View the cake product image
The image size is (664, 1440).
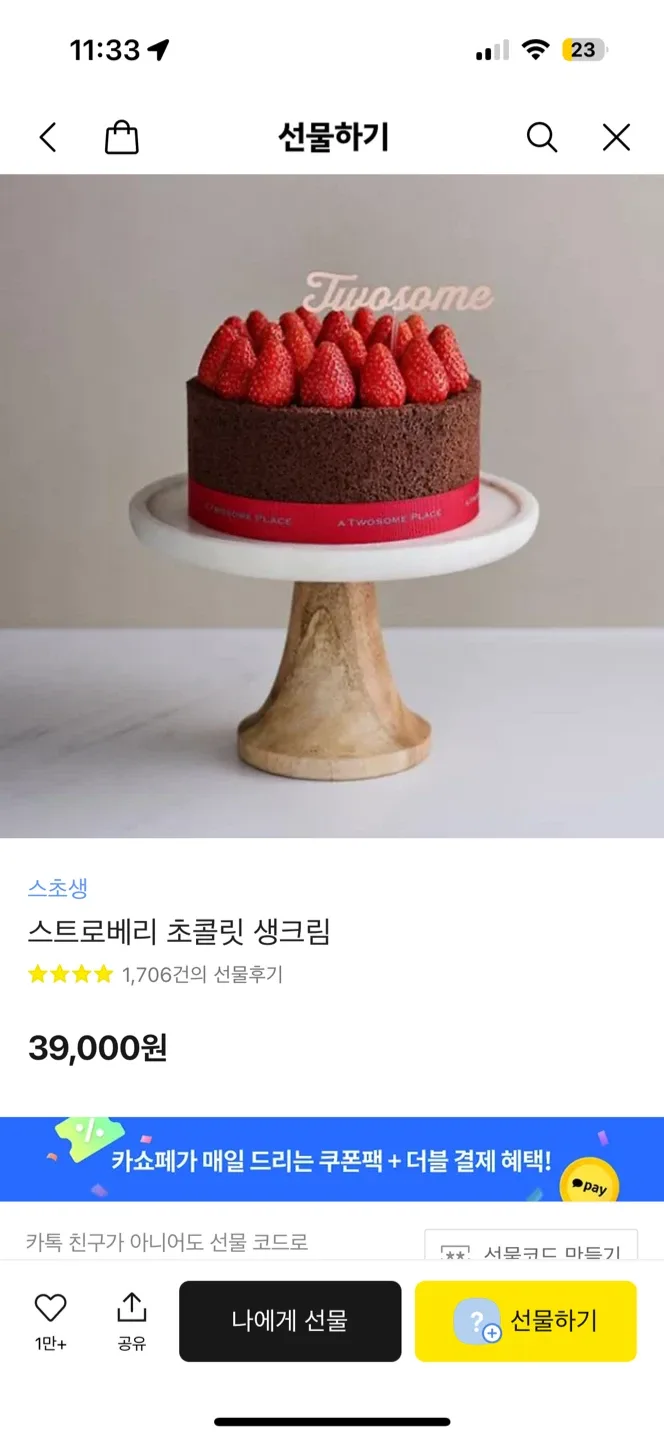(332, 505)
